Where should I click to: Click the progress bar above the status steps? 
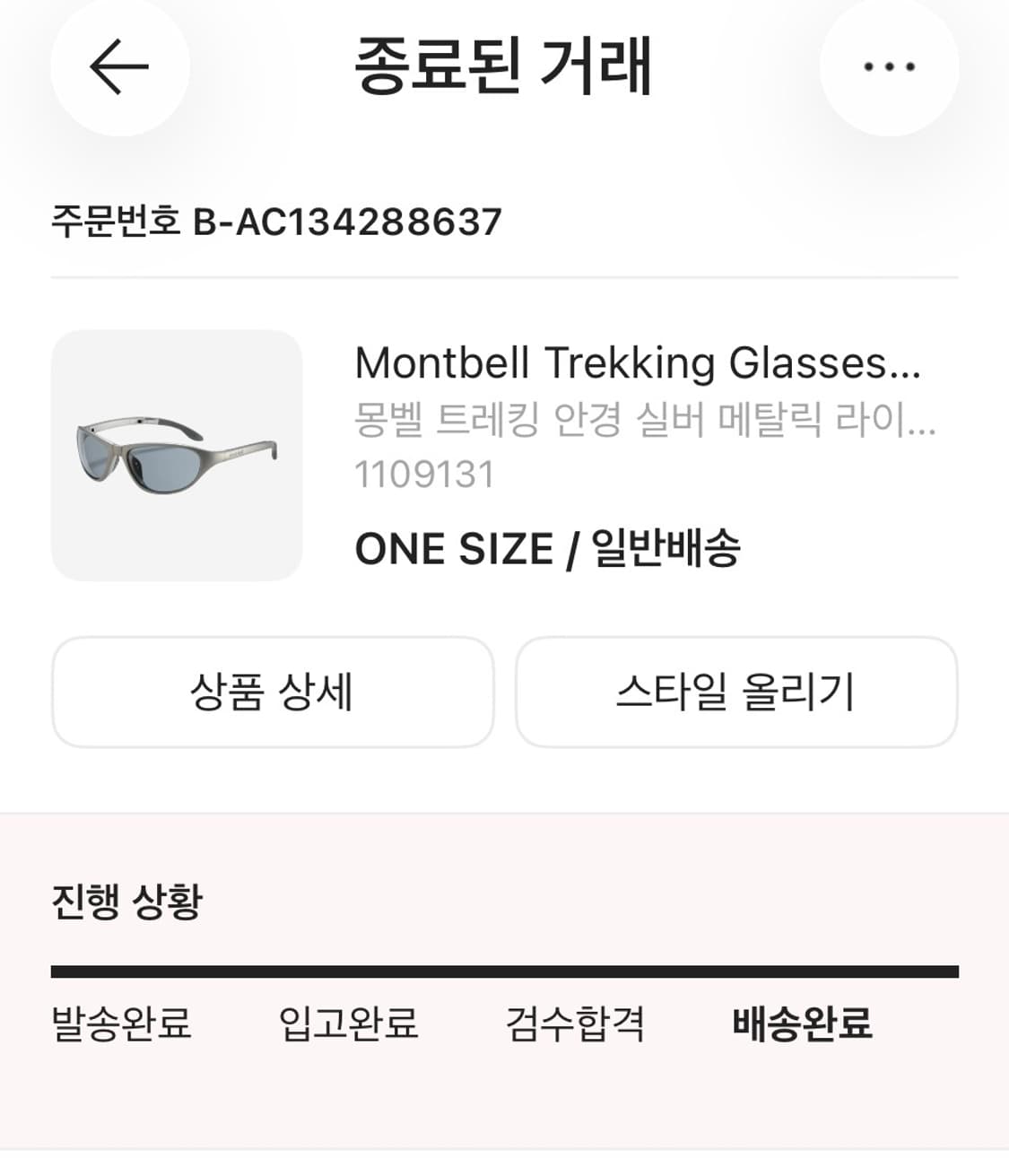point(504,969)
